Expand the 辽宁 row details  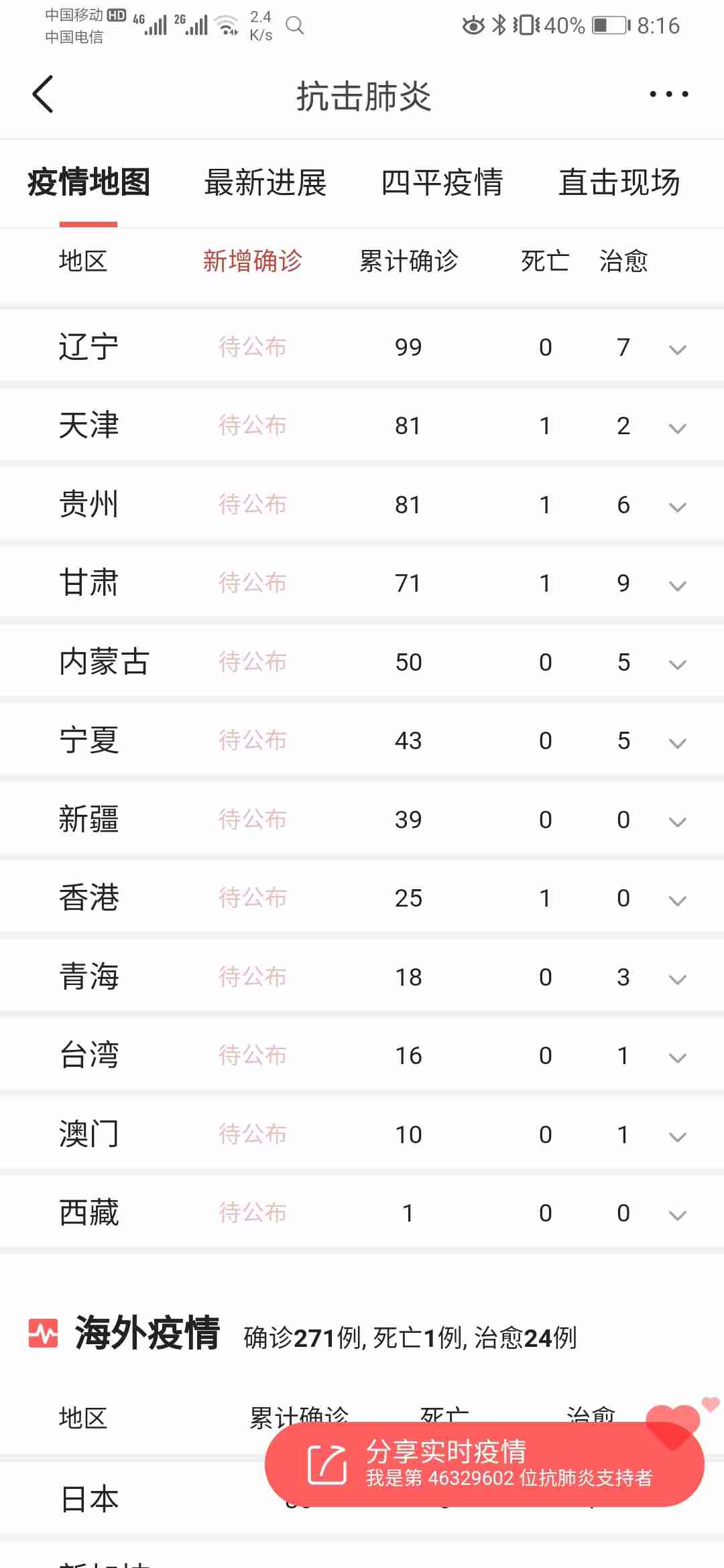(x=677, y=349)
